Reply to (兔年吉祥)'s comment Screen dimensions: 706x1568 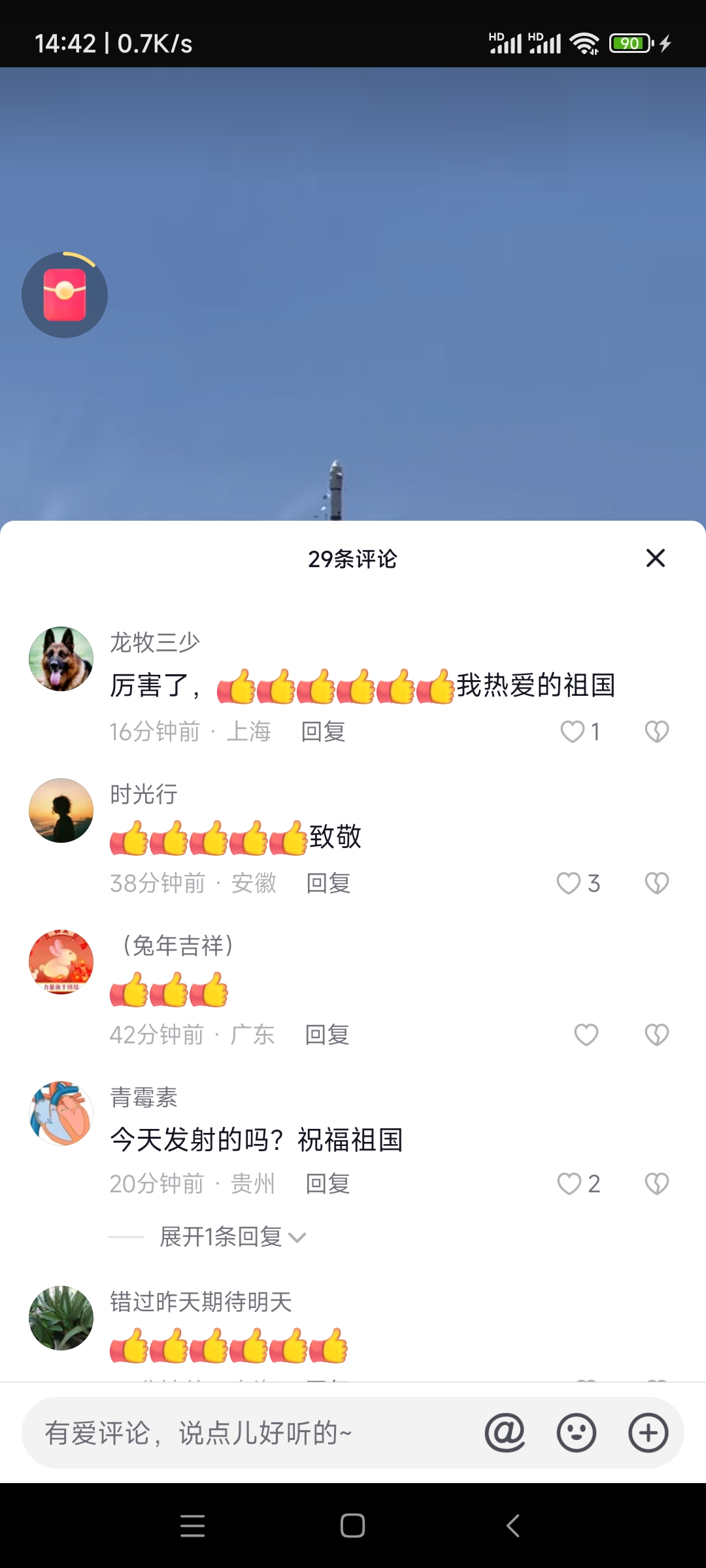tap(327, 1035)
